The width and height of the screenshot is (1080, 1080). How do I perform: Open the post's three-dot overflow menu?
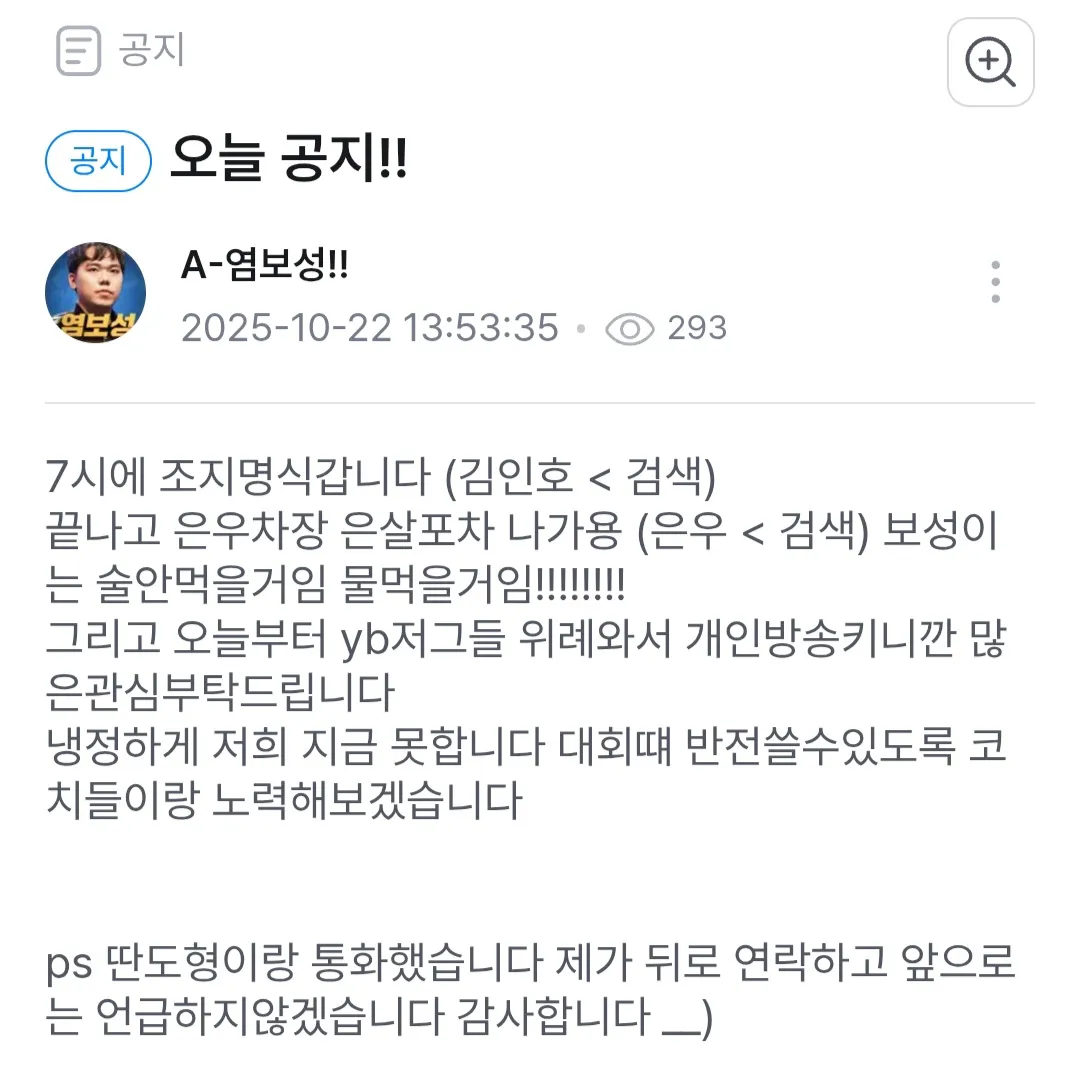pos(995,282)
